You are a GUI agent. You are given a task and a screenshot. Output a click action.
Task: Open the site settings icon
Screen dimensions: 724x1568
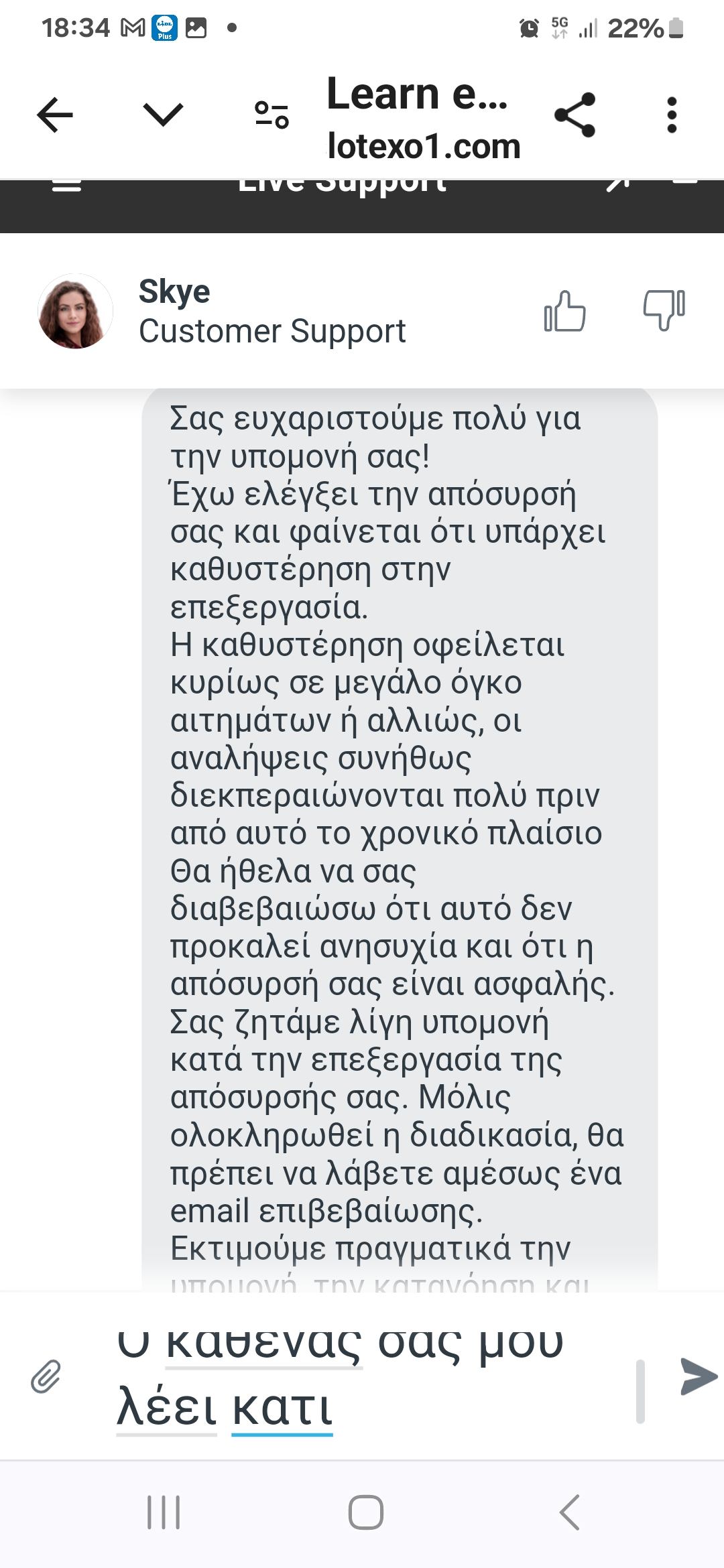(x=271, y=115)
